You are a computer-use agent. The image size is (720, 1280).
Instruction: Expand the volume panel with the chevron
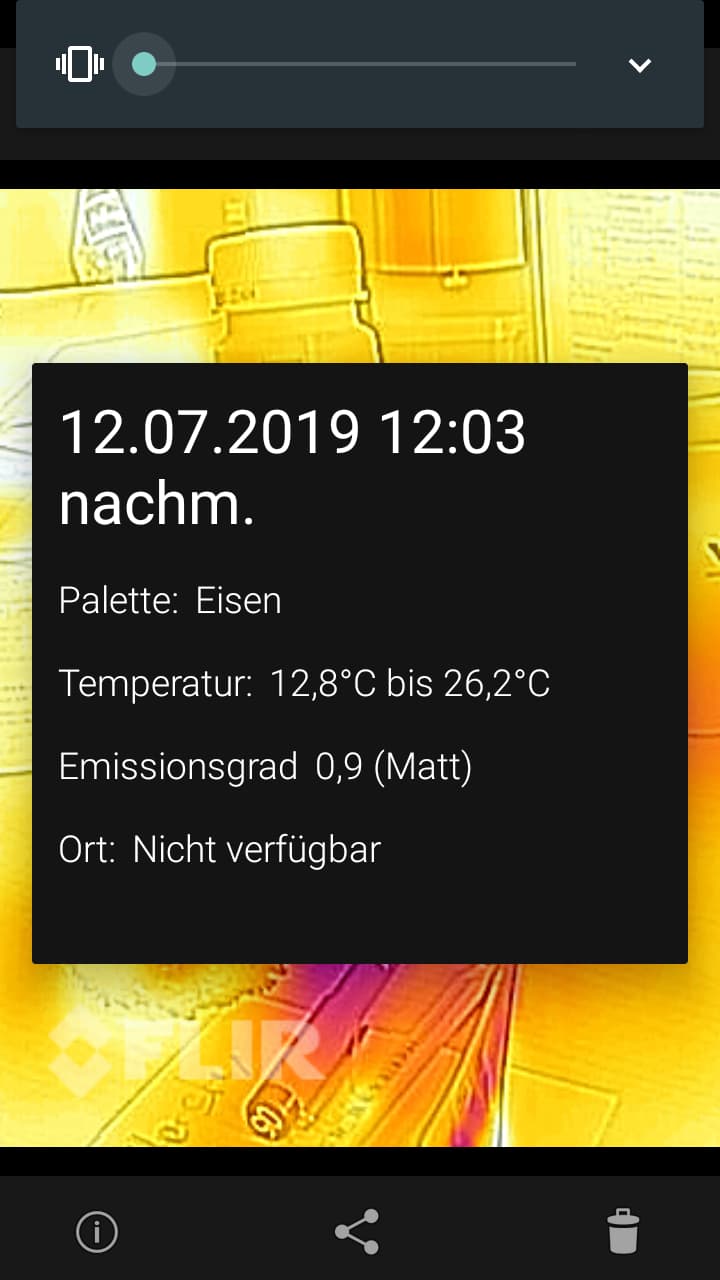click(x=640, y=65)
